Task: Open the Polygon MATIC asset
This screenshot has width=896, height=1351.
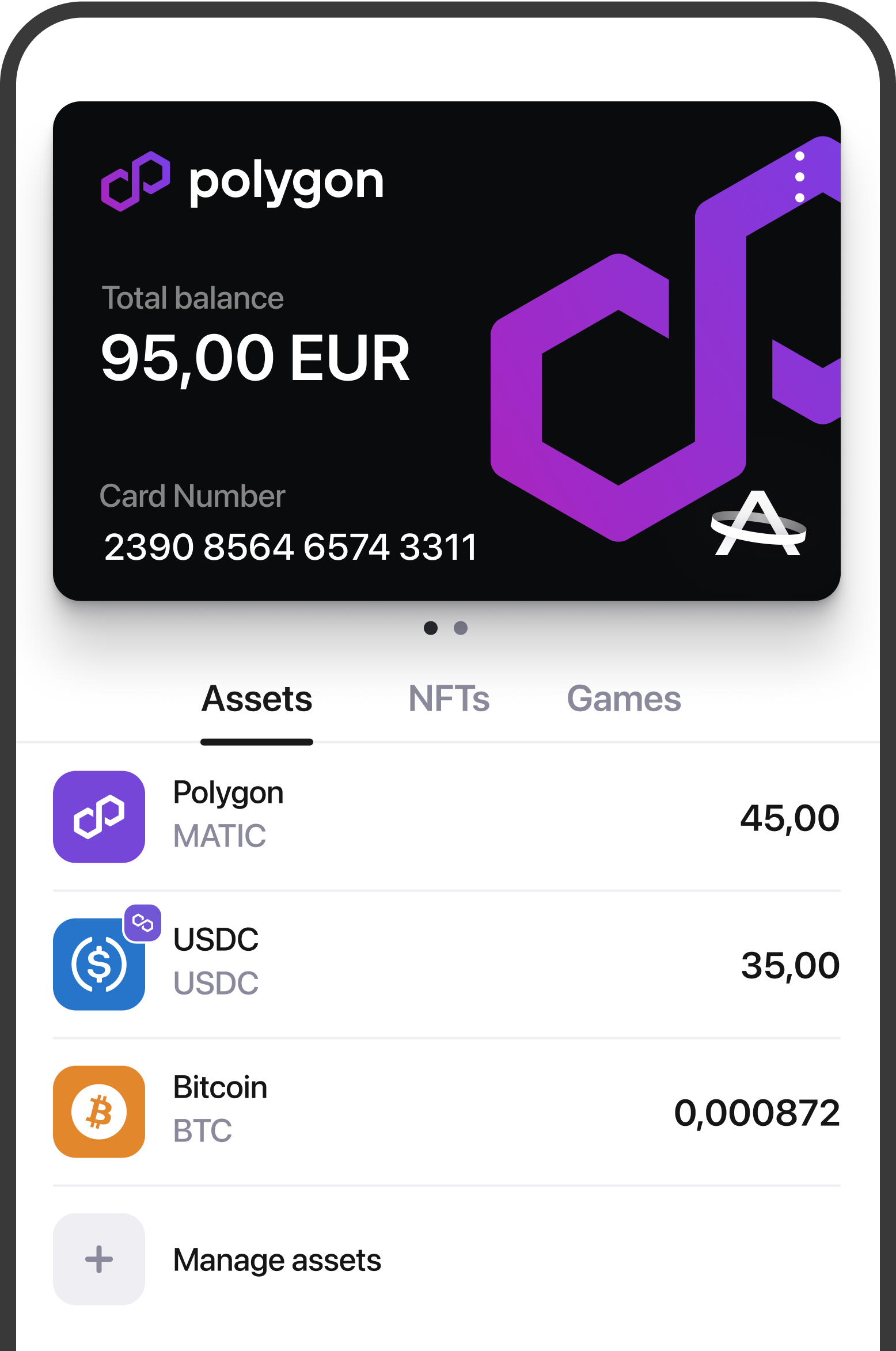Action: point(446,817)
